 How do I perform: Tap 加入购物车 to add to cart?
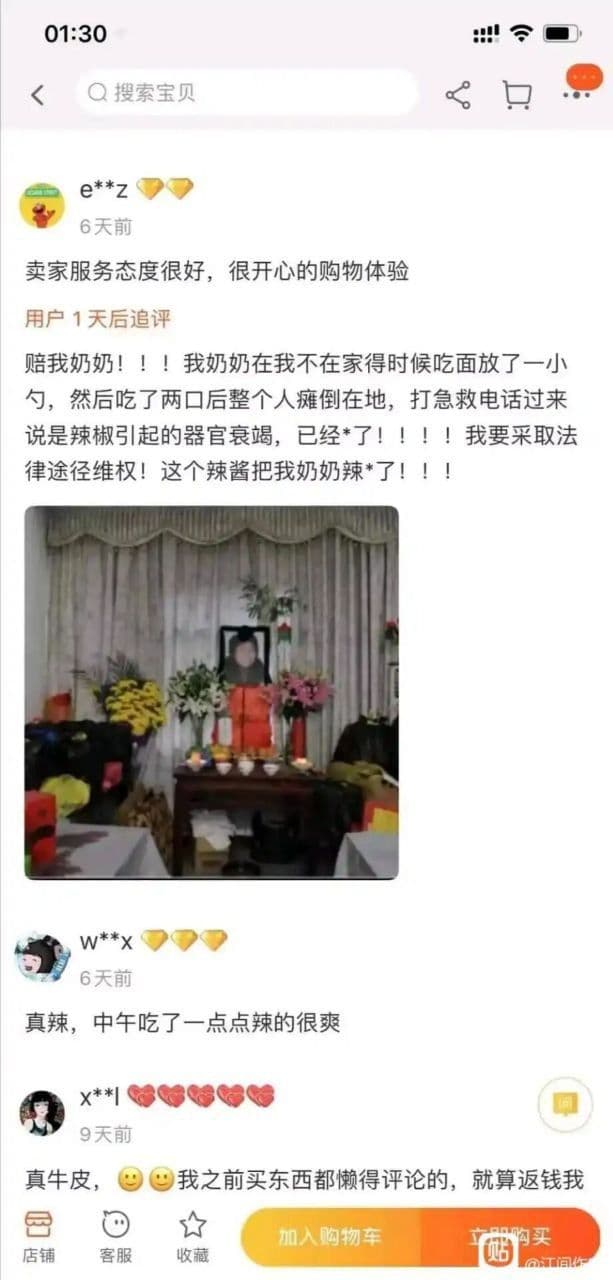(330, 1237)
